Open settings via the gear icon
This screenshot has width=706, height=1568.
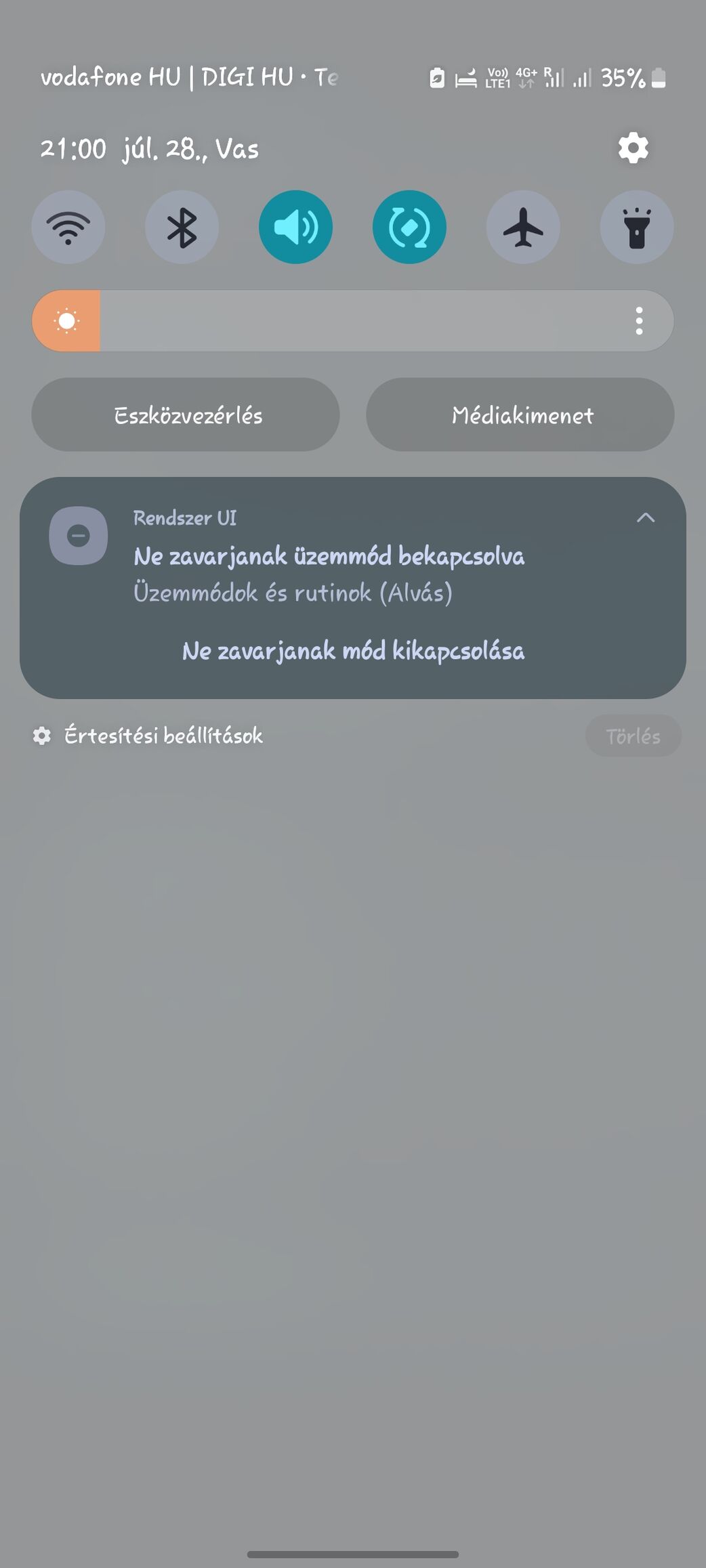pyautogui.click(x=633, y=148)
